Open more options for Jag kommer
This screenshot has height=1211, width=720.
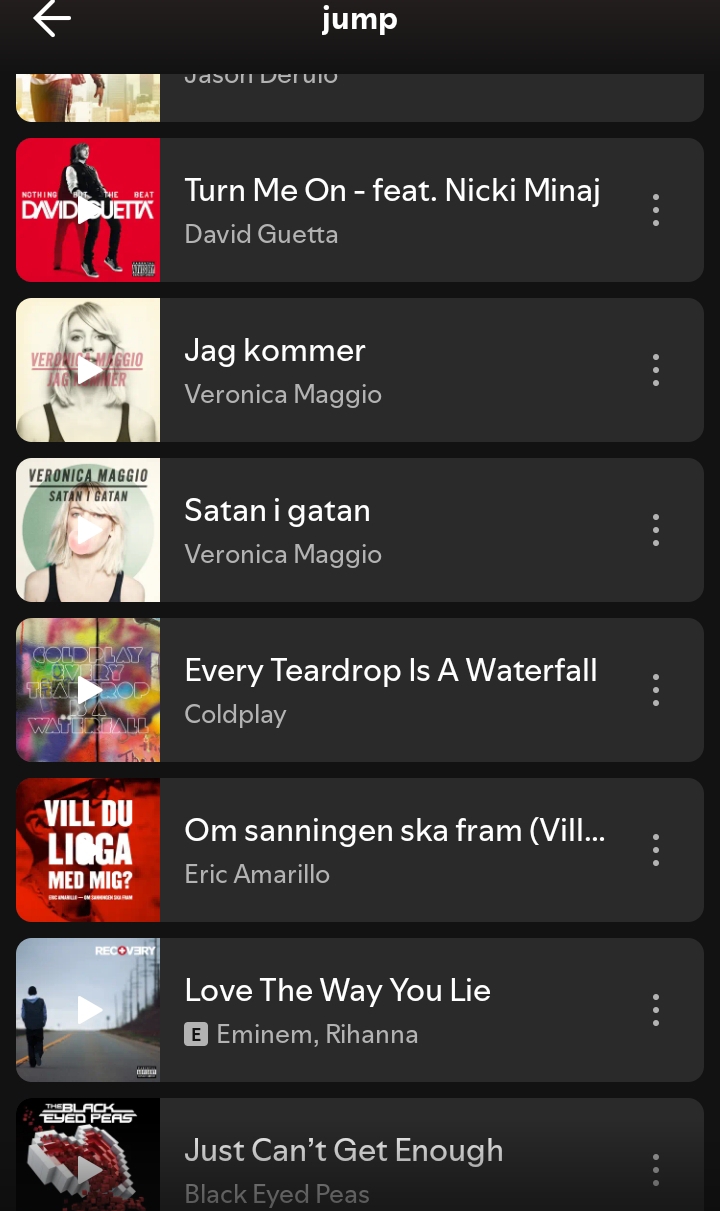pyautogui.click(x=656, y=370)
